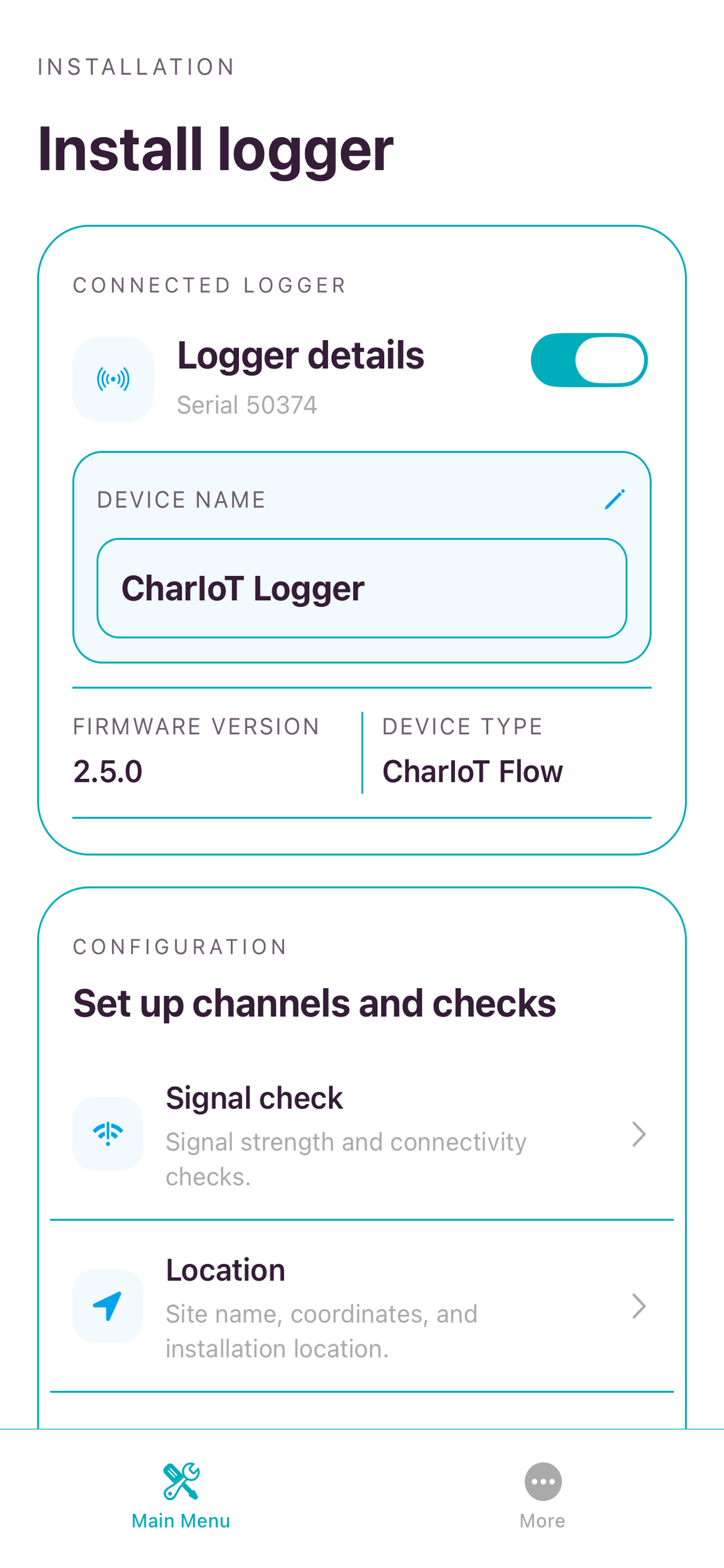
Task: Open Location settings
Action: tap(362, 1306)
